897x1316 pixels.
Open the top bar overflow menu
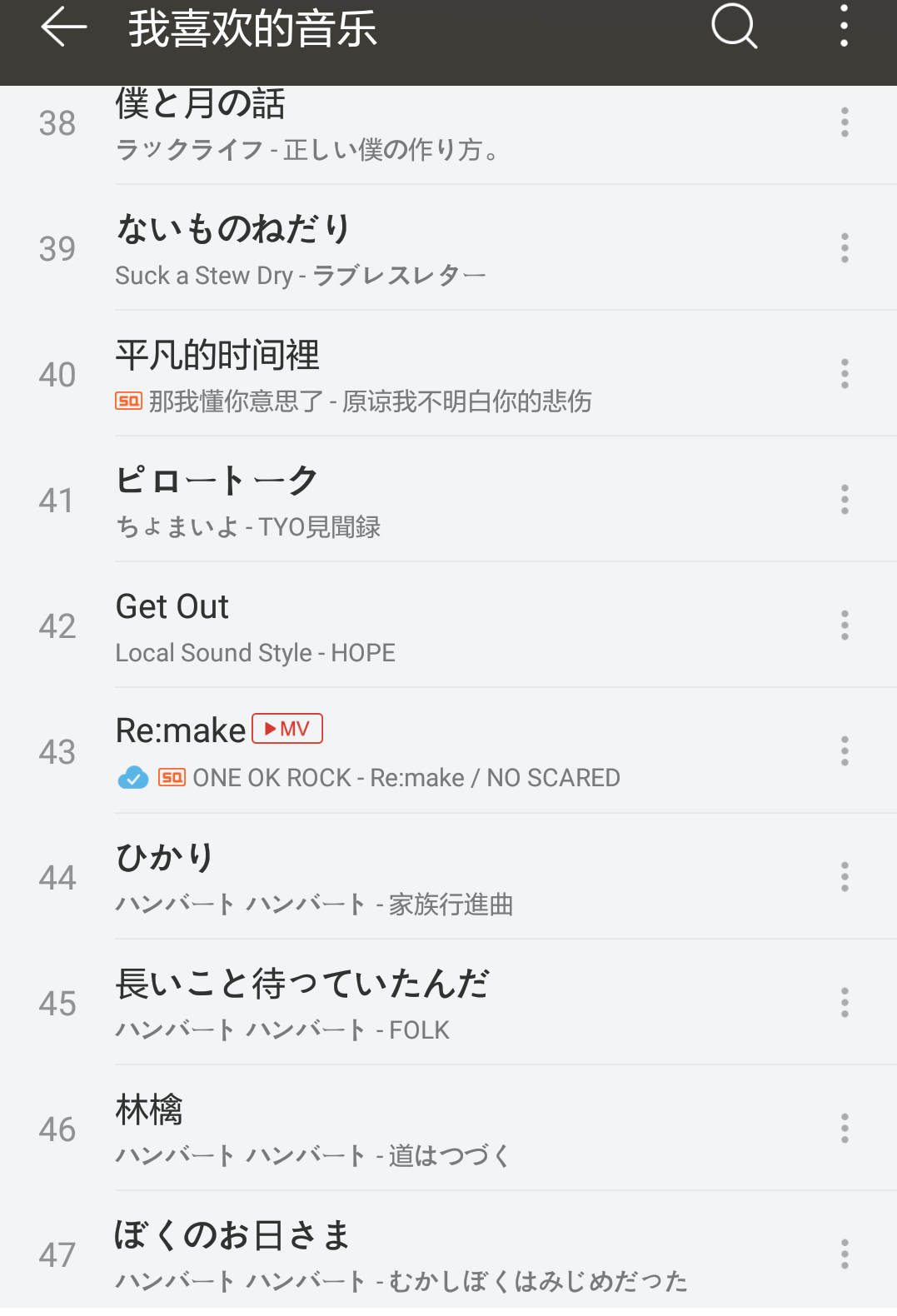pos(844,27)
